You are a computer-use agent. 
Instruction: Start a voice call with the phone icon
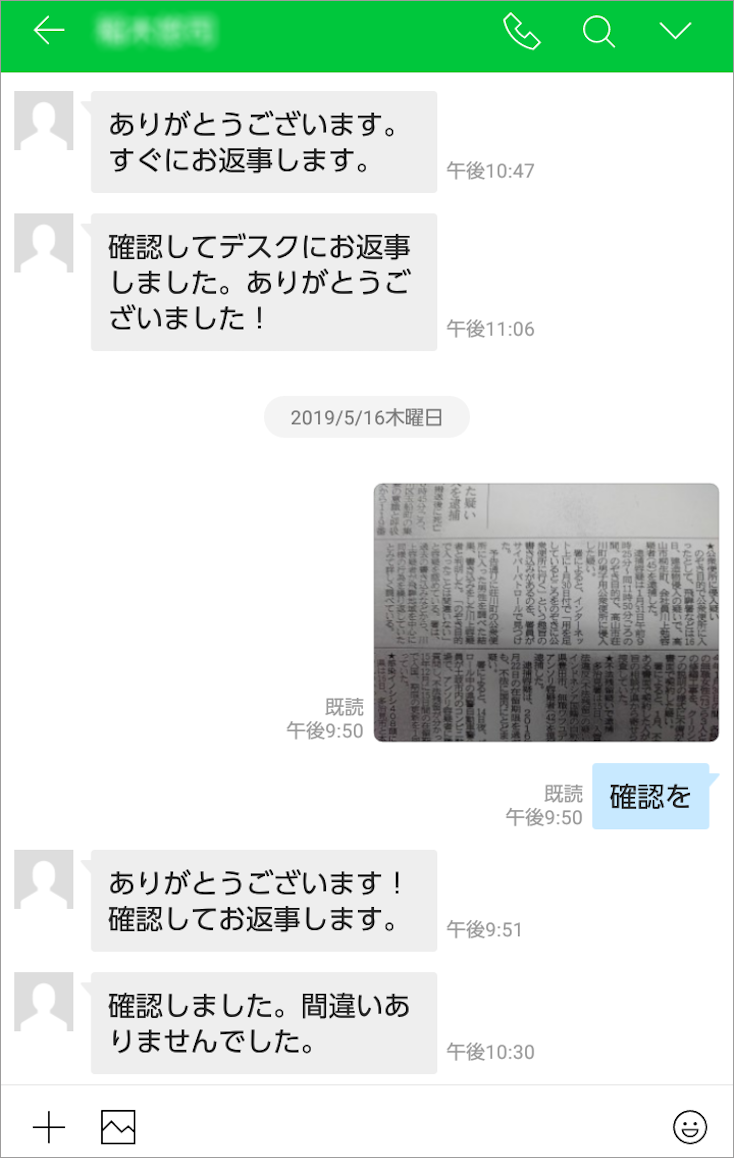(521, 32)
